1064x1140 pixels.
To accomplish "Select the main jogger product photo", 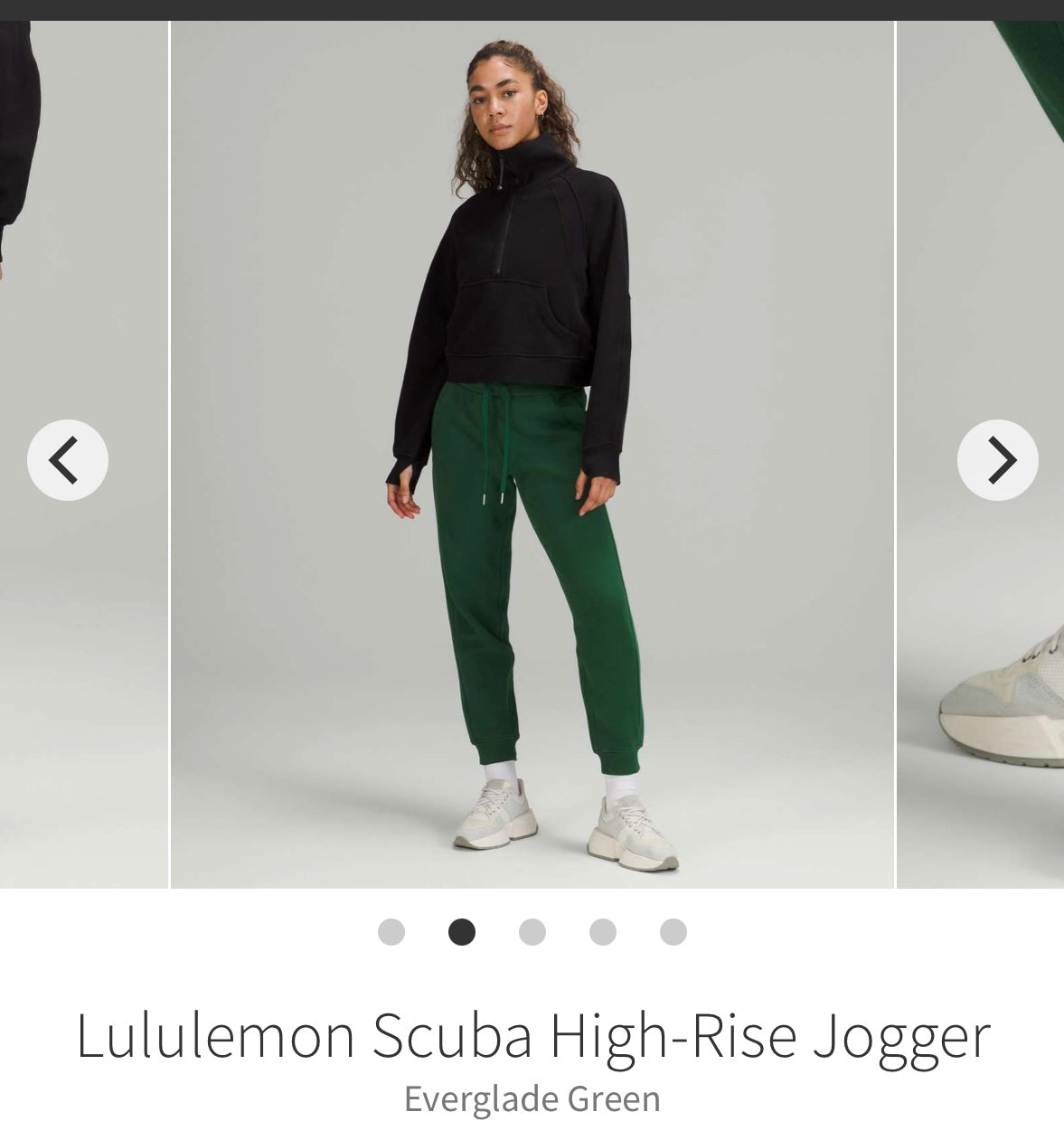I will [x=532, y=452].
